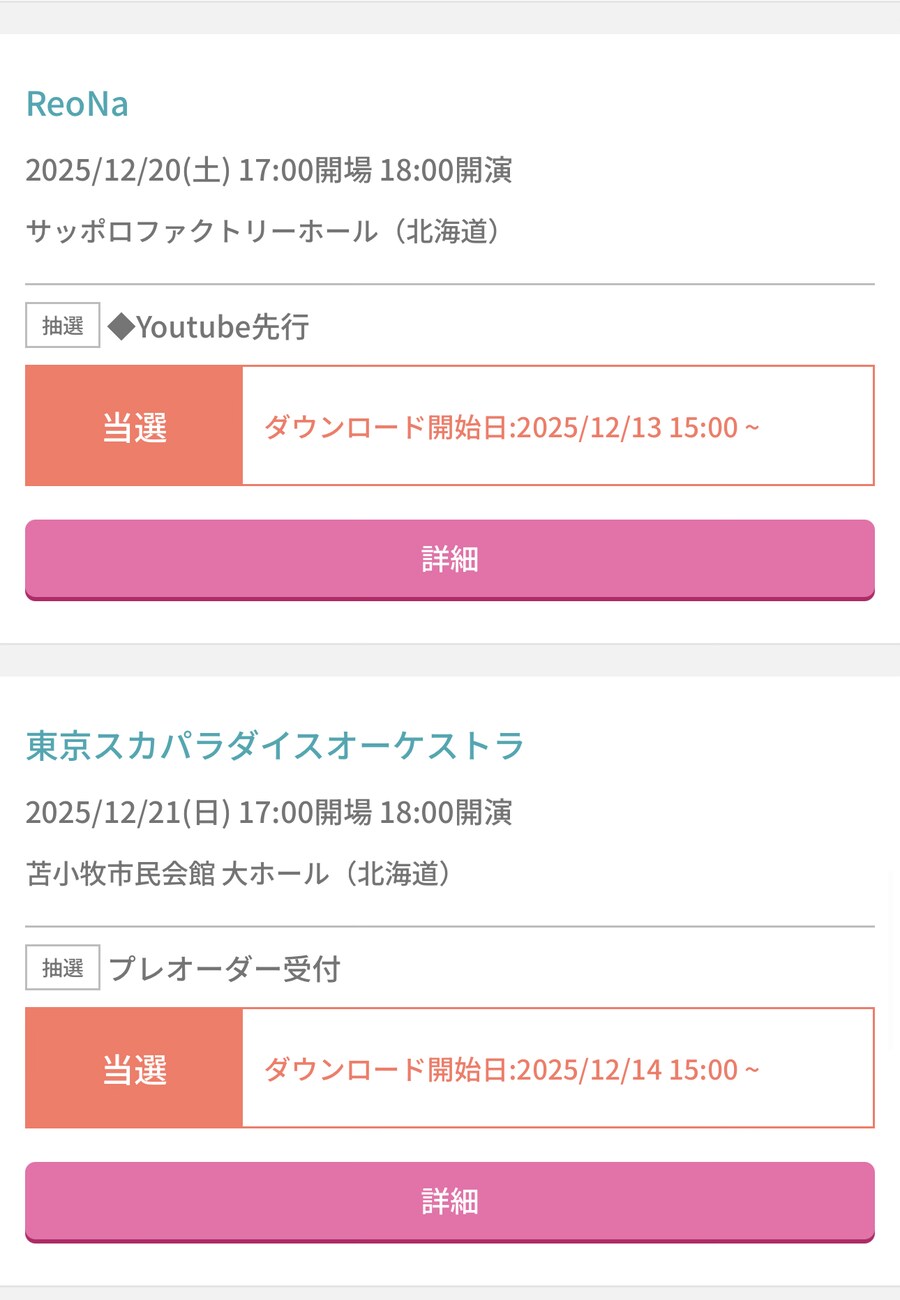Image resolution: width=900 pixels, height=1300 pixels.
Task: Select the 当選 status label for ReoNa
Action: point(134,425)
